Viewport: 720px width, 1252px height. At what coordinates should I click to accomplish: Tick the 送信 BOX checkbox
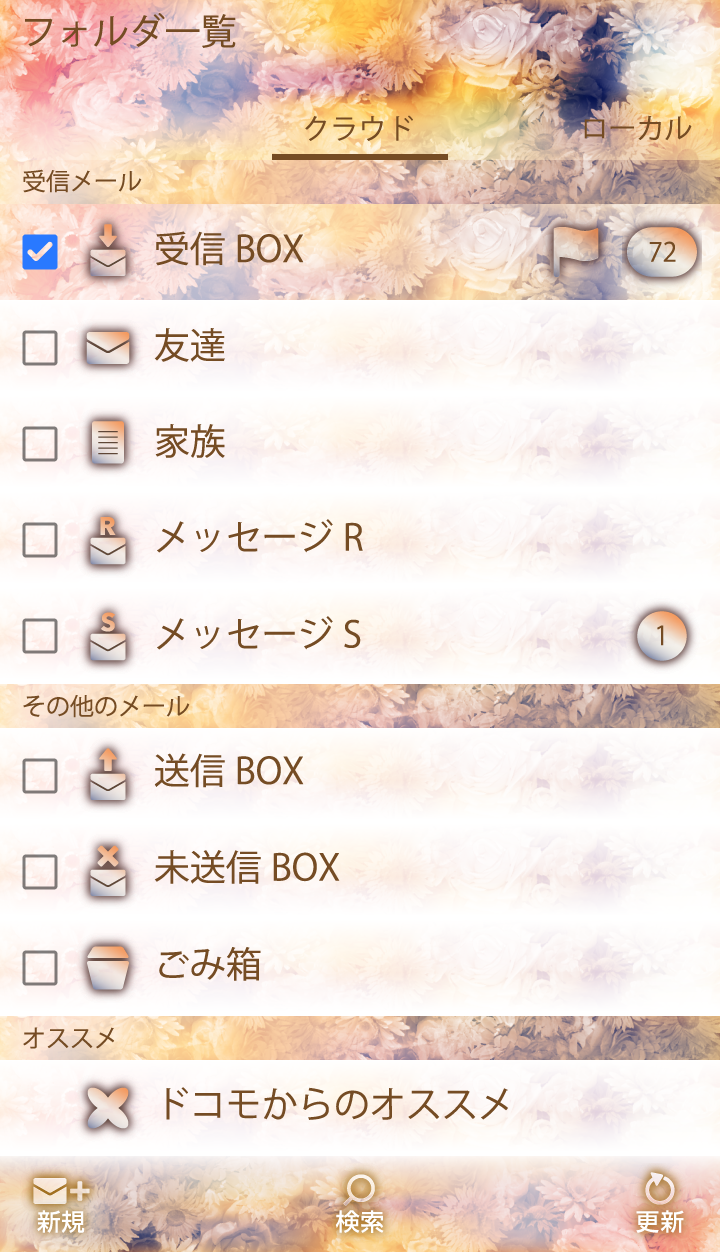[x=40, y=774]
